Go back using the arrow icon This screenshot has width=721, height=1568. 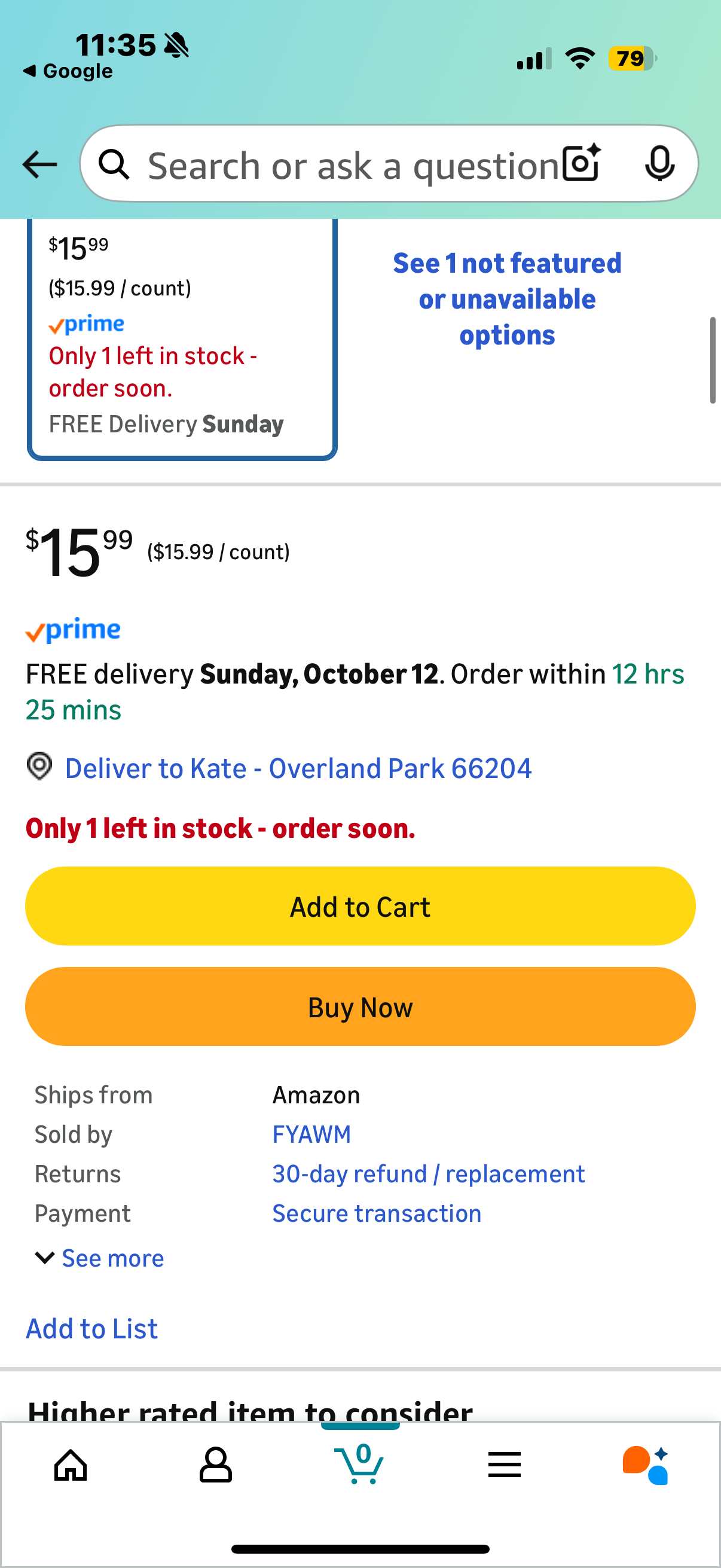coord(39,164)
